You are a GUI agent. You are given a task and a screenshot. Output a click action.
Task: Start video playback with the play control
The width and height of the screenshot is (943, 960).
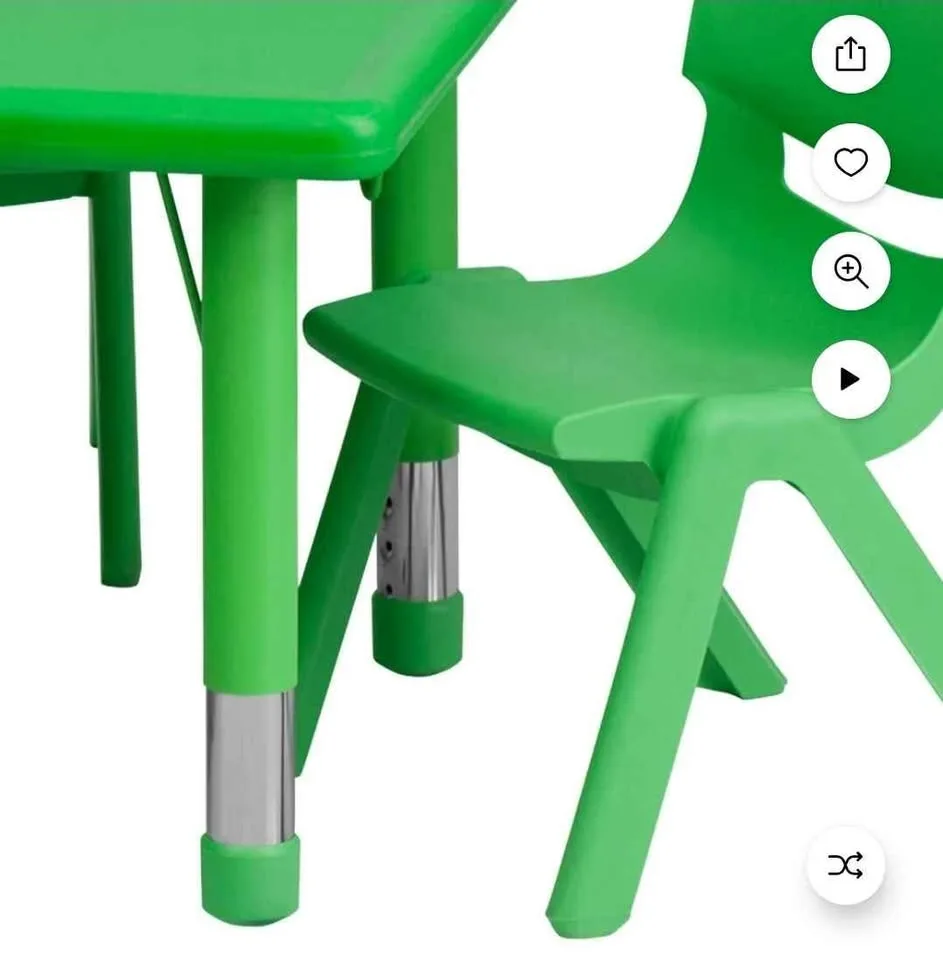(x=851, y=378)
